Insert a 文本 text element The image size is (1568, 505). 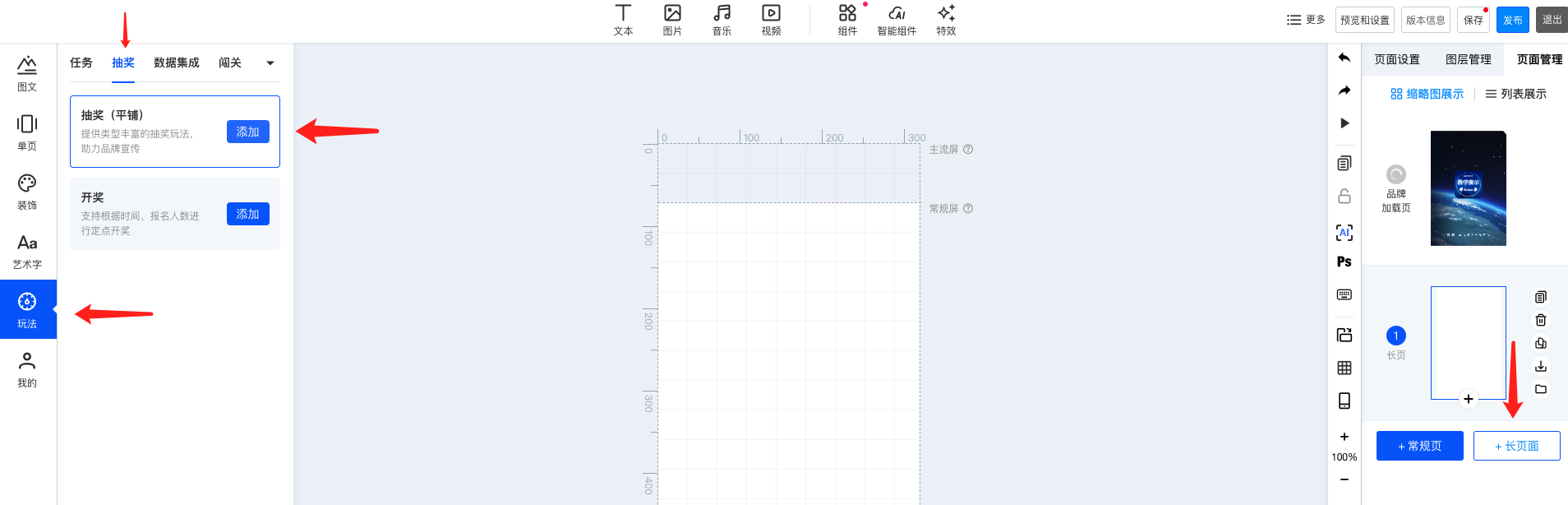pos(623,20)
